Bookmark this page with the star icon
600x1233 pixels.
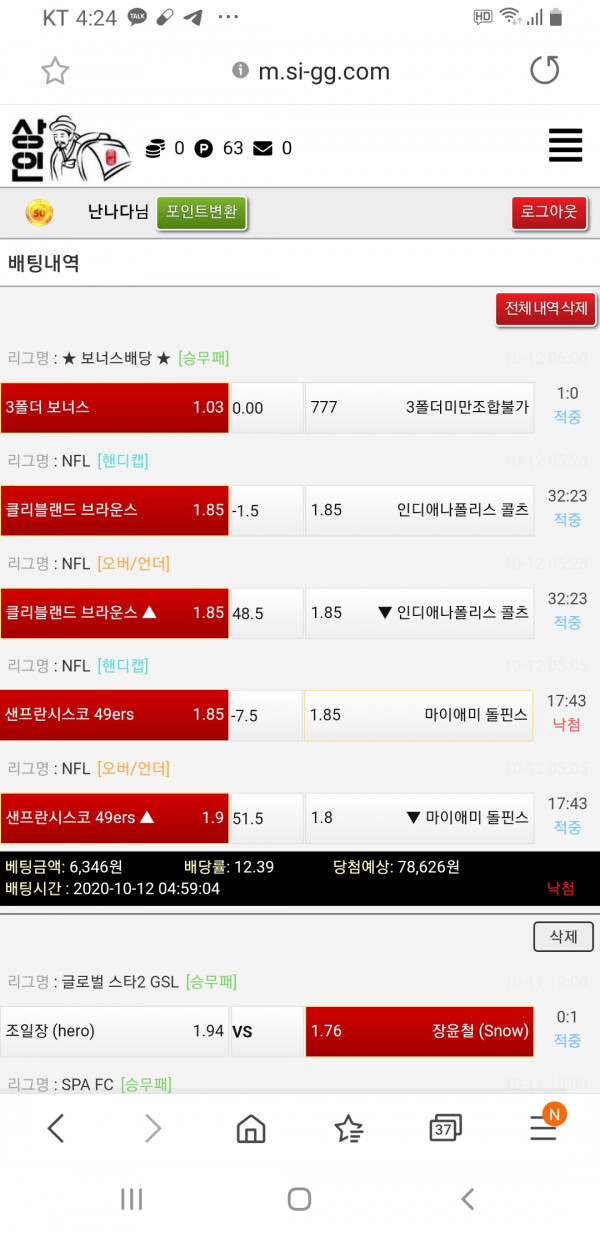point(55,71)
